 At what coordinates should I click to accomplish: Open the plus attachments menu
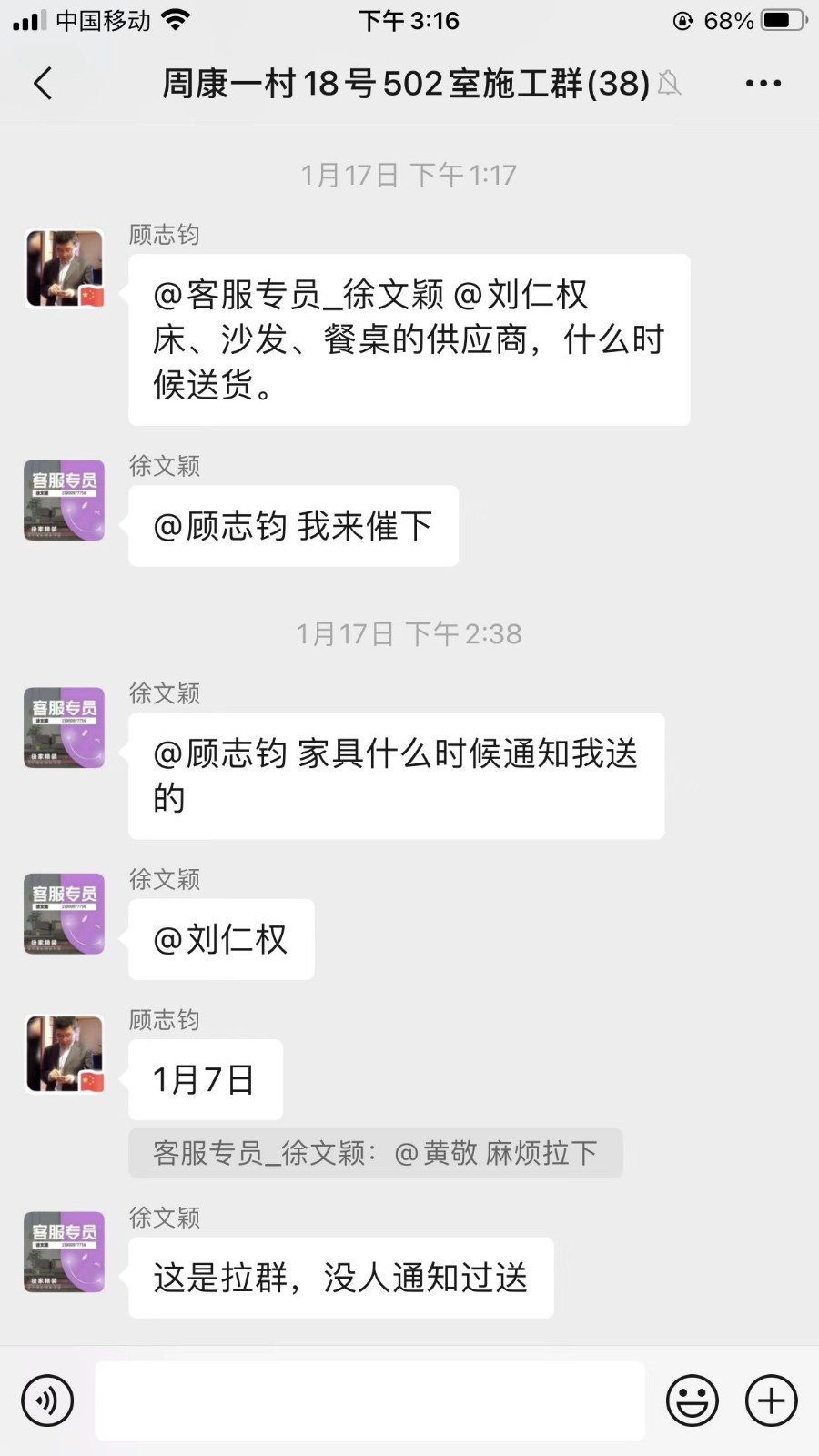771,1400
